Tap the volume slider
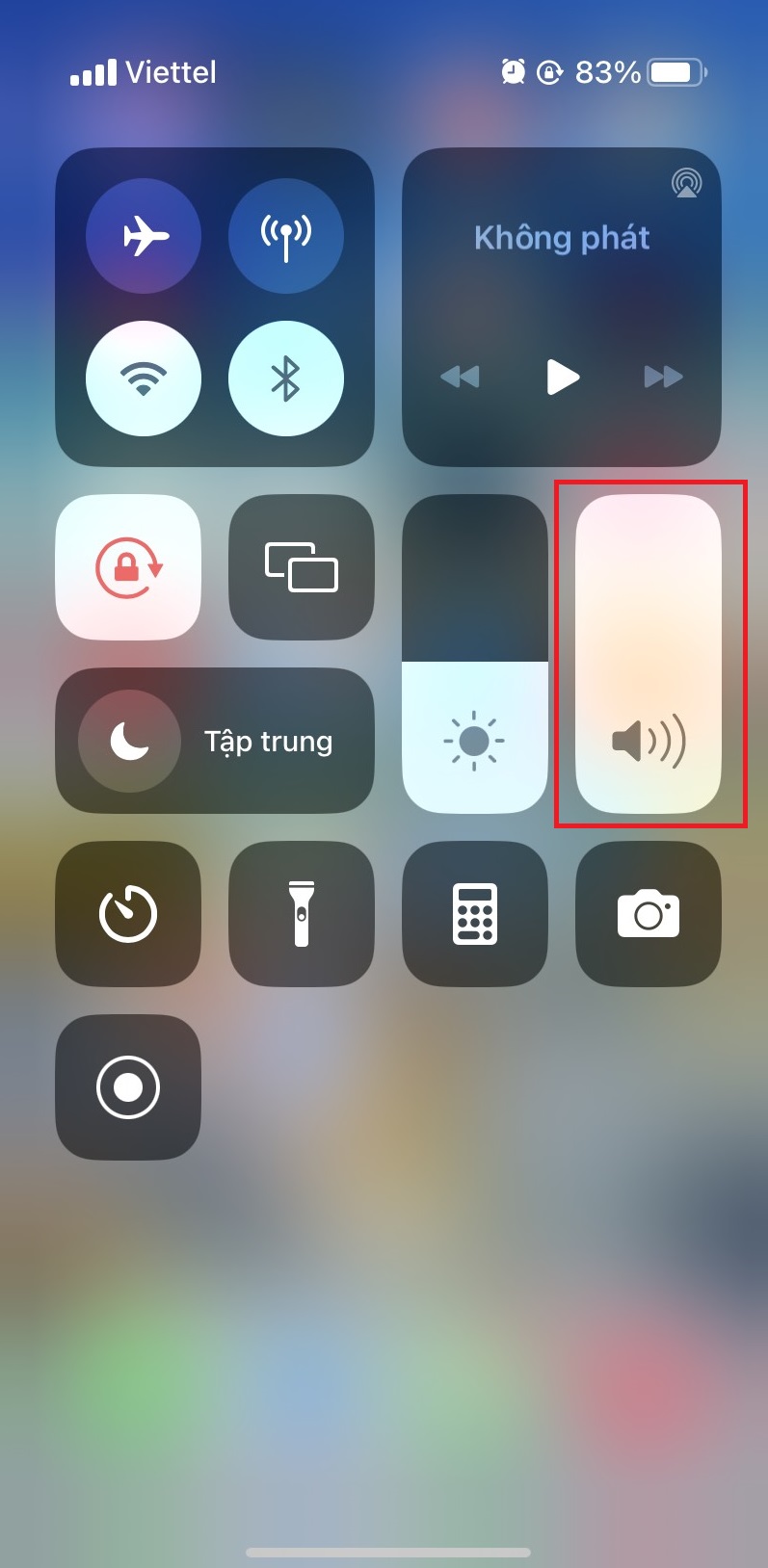 (x=648, y=655)
